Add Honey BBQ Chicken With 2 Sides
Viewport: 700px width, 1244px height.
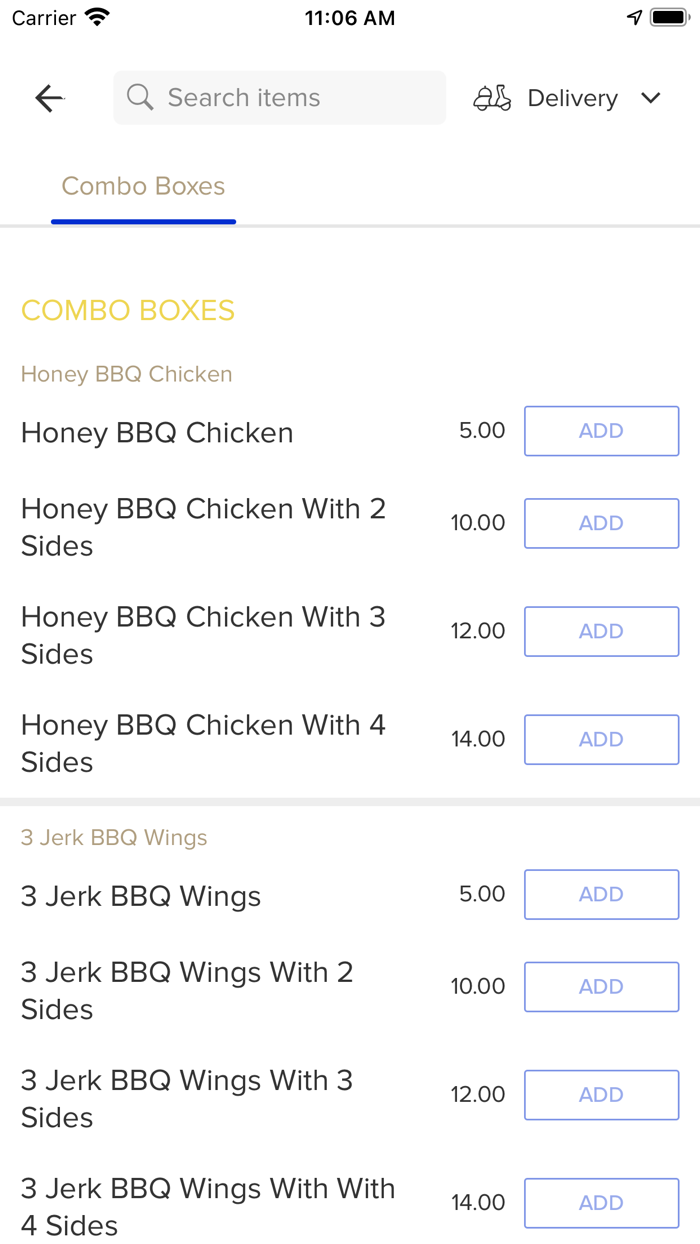[x=601, y=523]
